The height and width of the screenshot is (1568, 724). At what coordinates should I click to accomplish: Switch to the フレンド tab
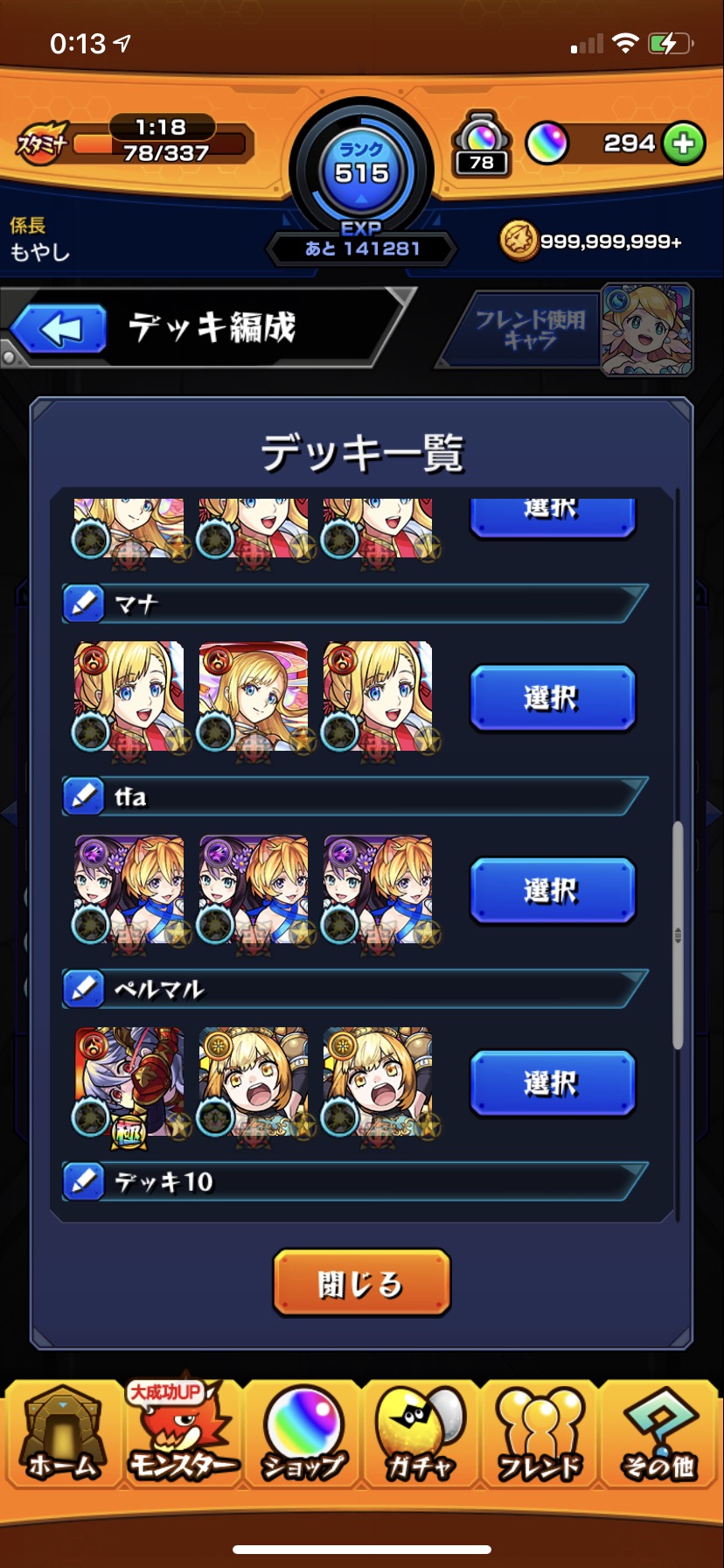(x=540, y=1435)
